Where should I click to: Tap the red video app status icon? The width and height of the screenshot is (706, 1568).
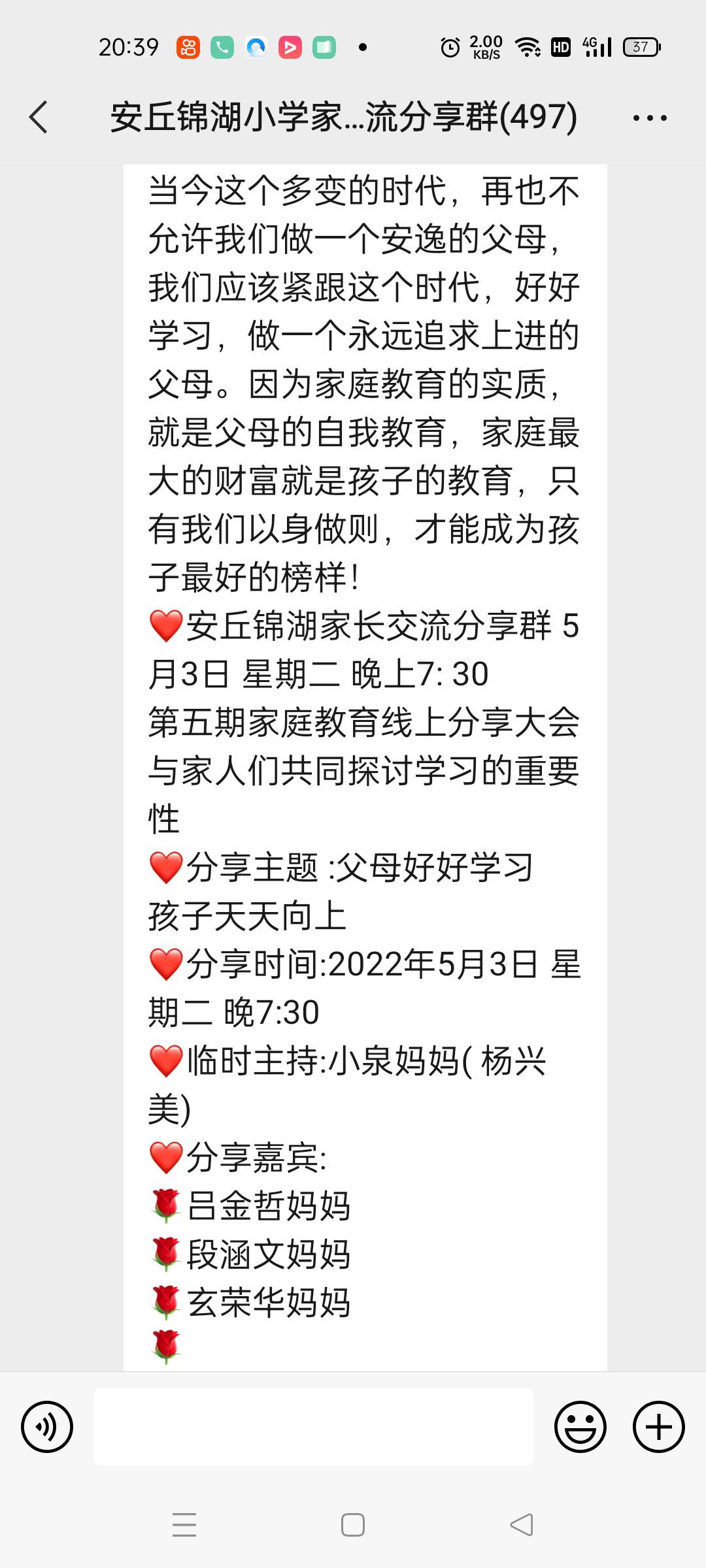pos(290,46)
